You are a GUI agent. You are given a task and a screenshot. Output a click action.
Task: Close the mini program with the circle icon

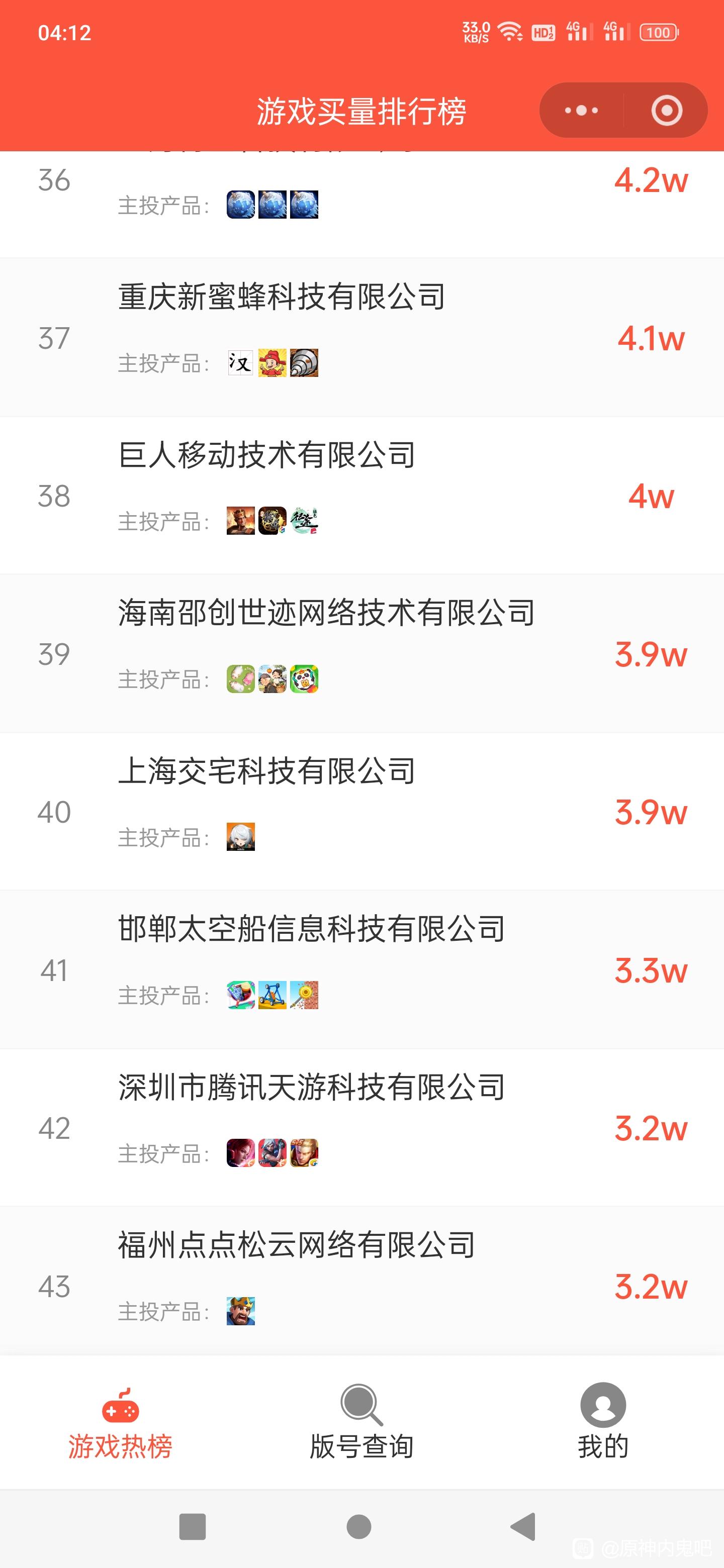click(666, 110)
